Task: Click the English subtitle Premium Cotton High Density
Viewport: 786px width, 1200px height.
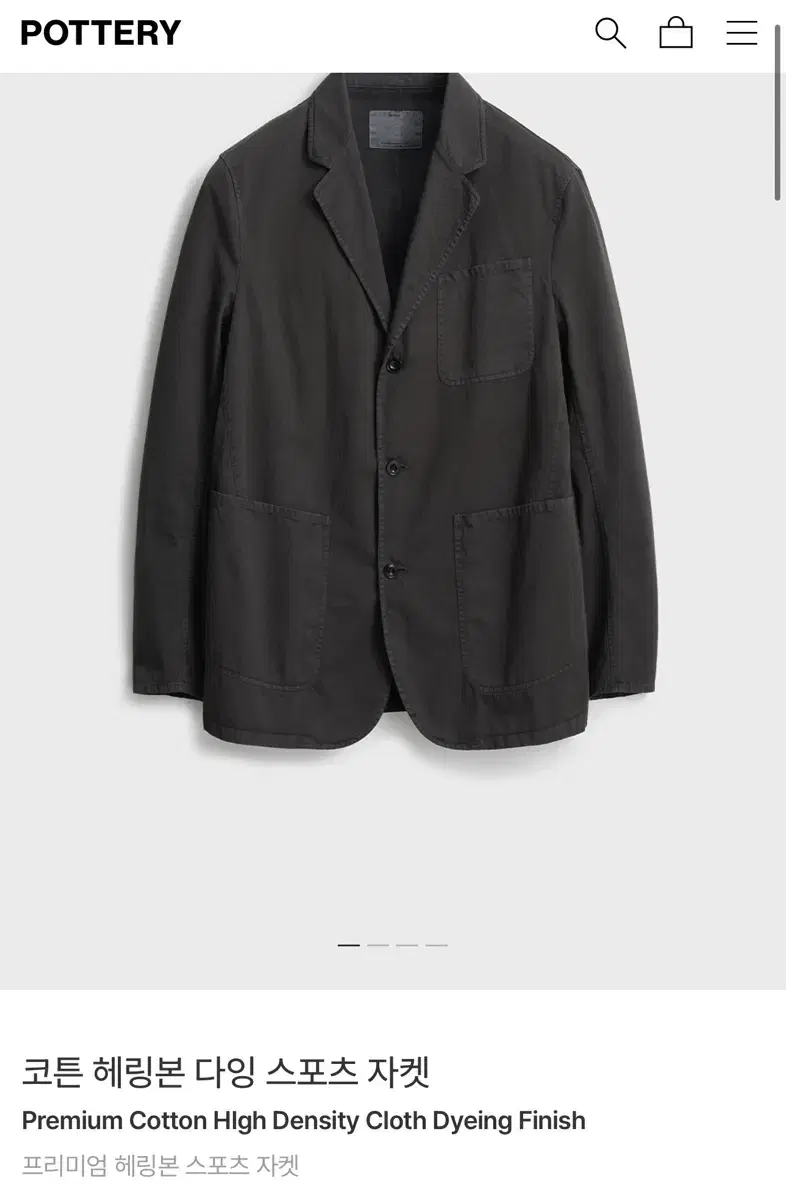Action: [305, 1121]
